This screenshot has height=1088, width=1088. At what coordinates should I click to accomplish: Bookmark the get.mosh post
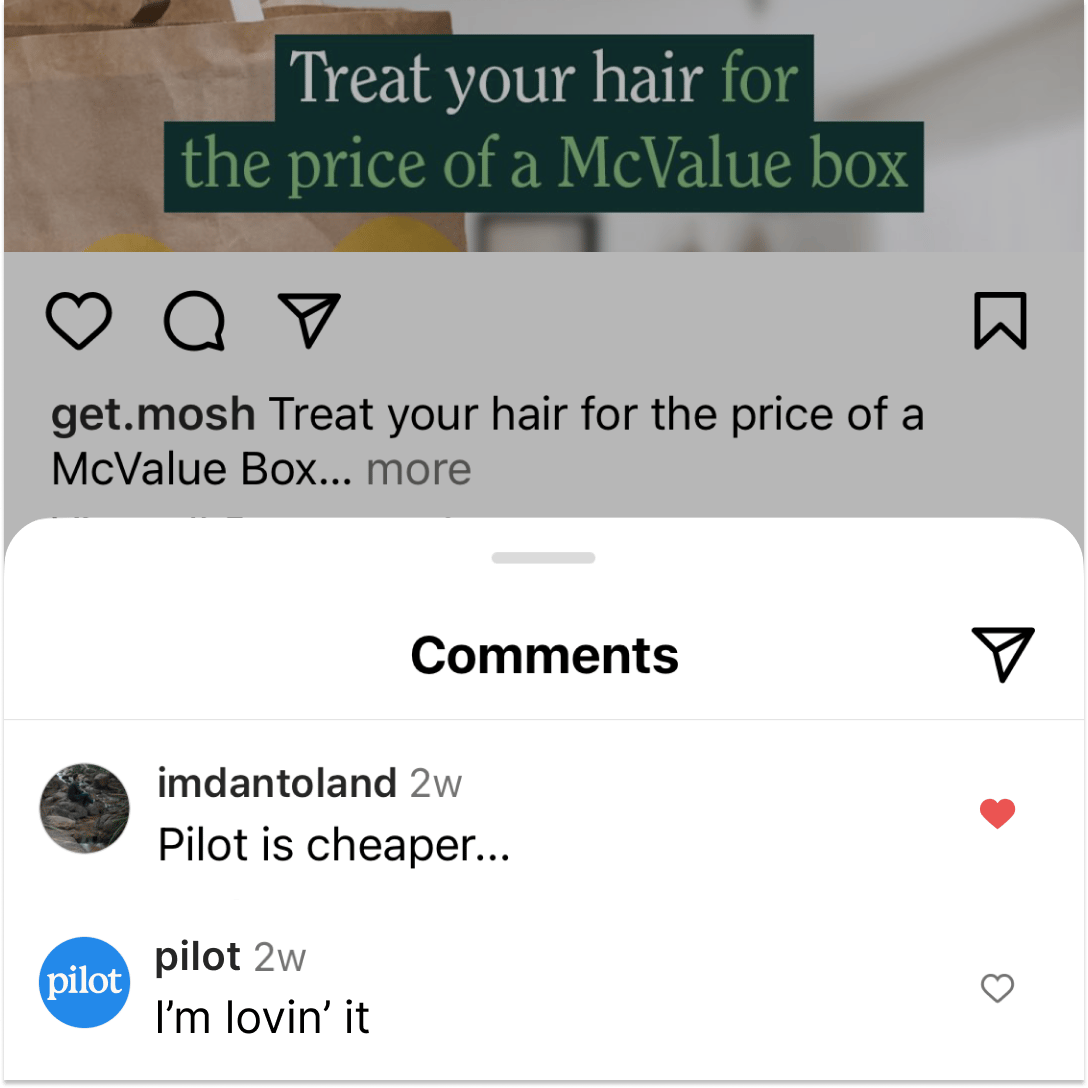point(1000,321)
